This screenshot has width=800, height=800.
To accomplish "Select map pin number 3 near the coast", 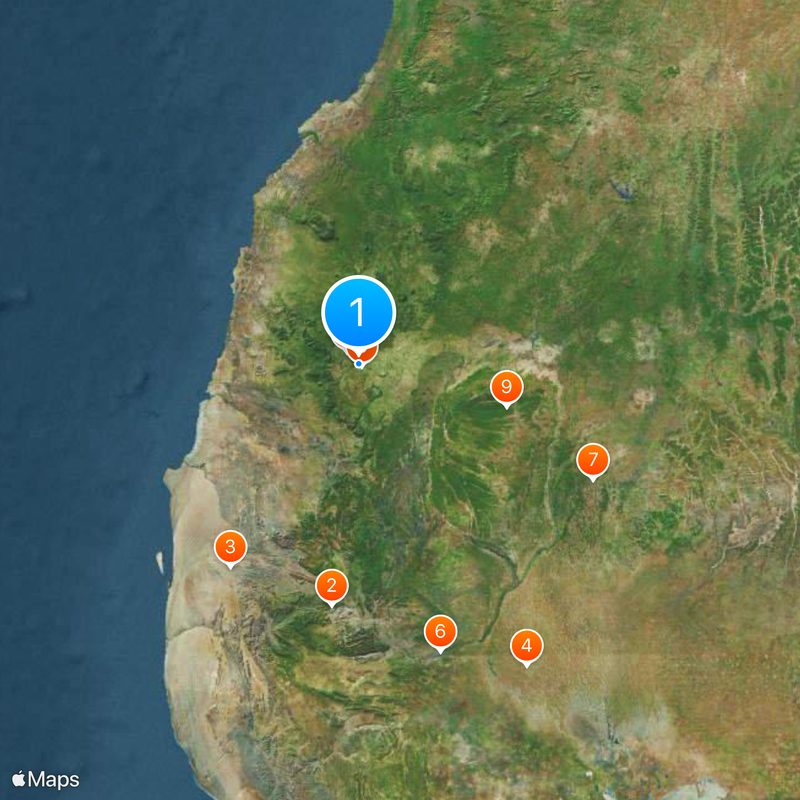I will pyautogui.click(x=231, y=546).
